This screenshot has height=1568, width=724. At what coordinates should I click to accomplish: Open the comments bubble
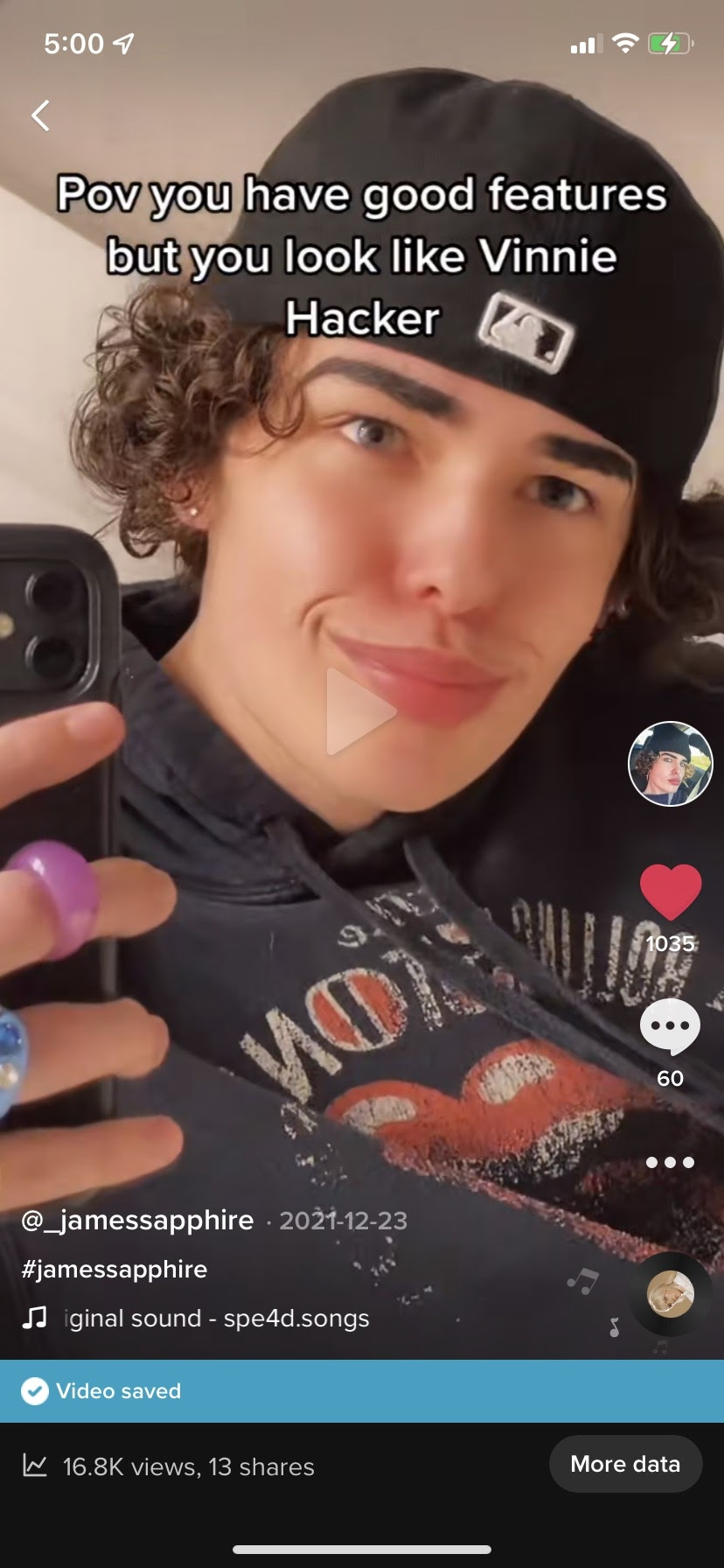[x=671, y=1027]
